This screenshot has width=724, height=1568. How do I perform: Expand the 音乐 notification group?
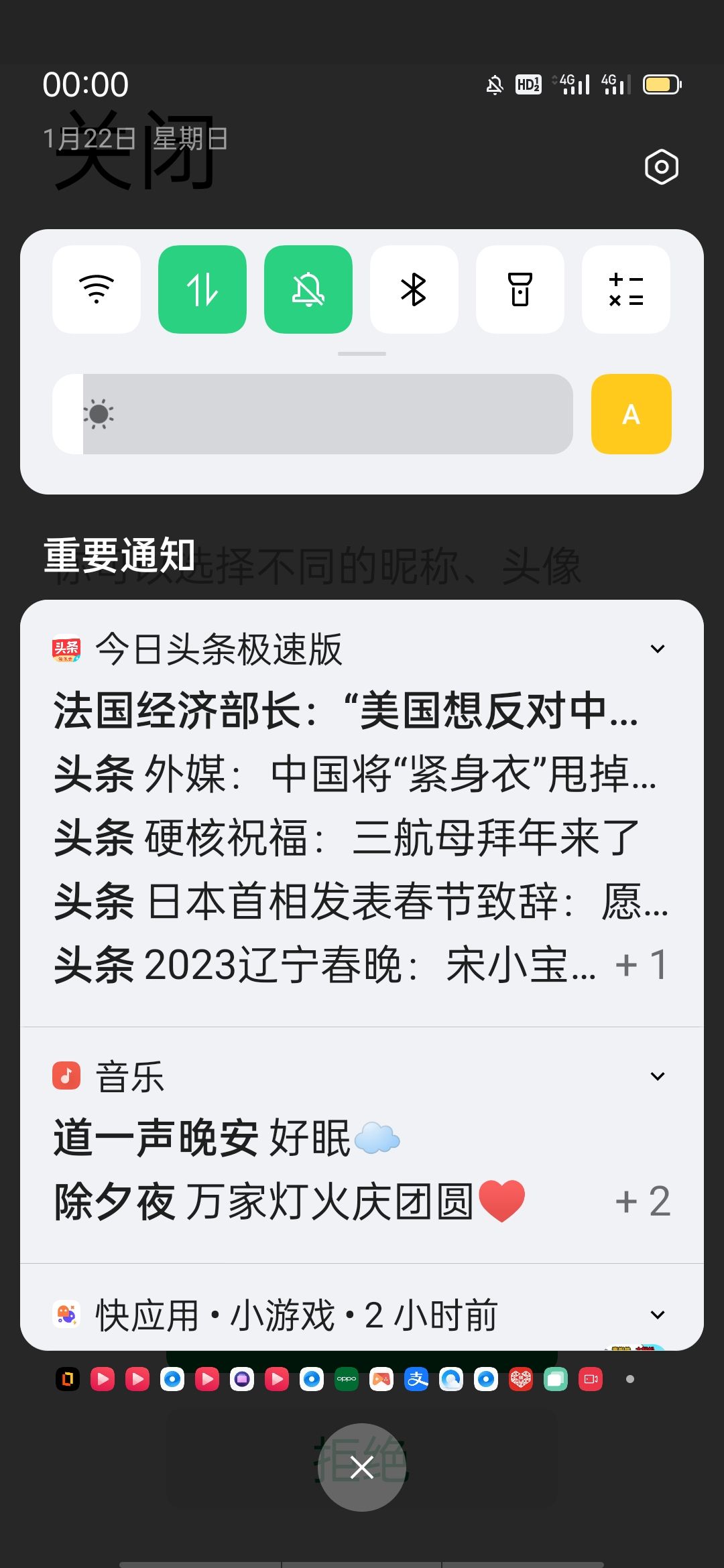pyautogui.click(x=658, y=1076)
